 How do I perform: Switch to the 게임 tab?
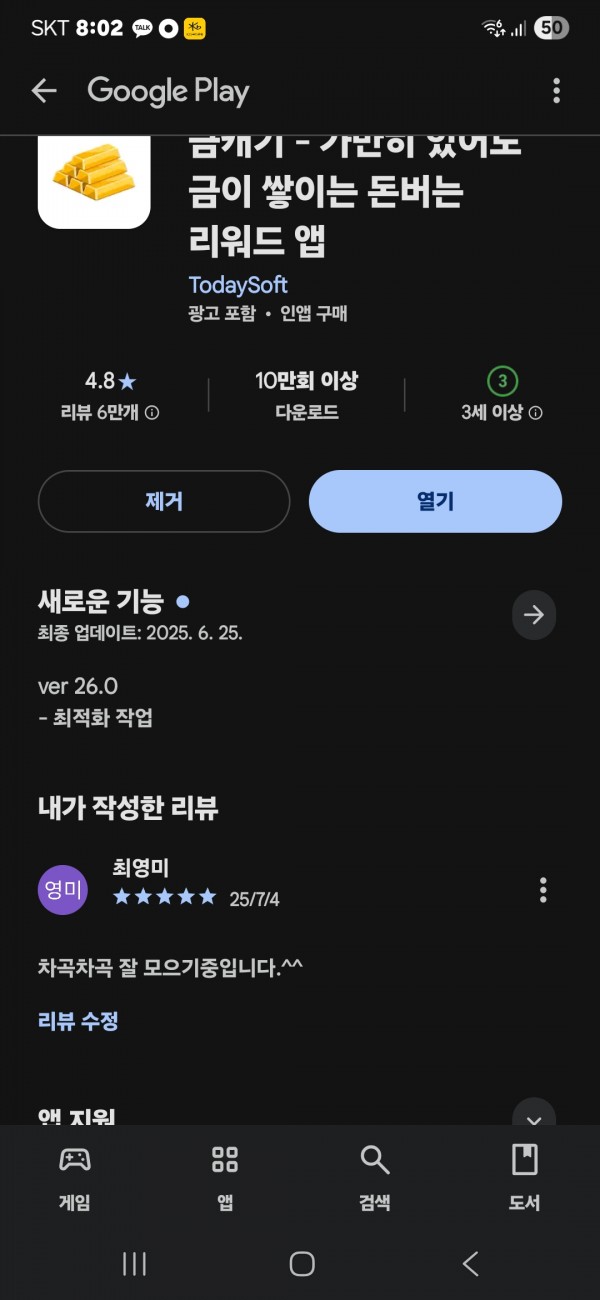(75, 1178)
